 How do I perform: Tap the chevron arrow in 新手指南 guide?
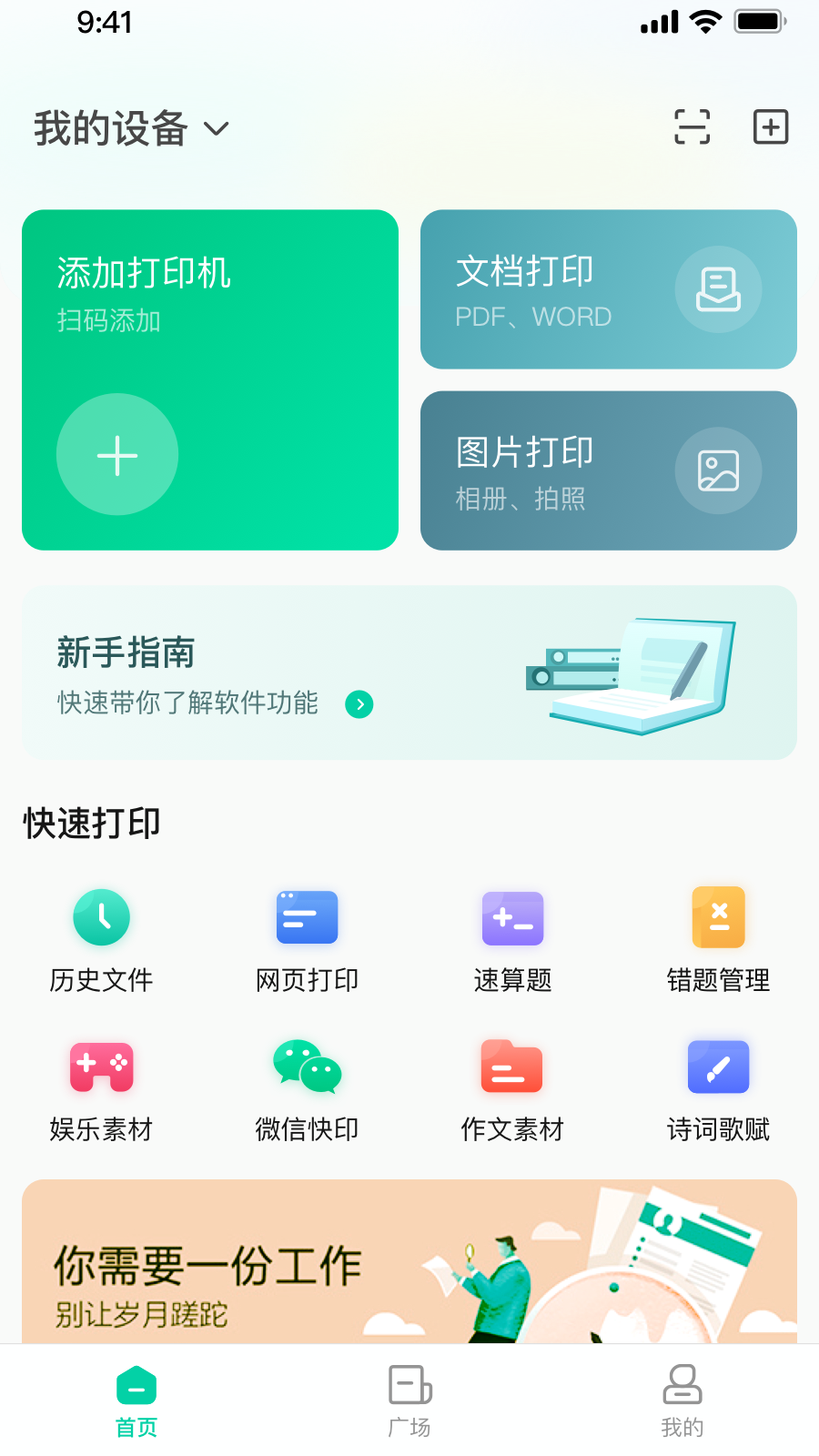(359, 704)
